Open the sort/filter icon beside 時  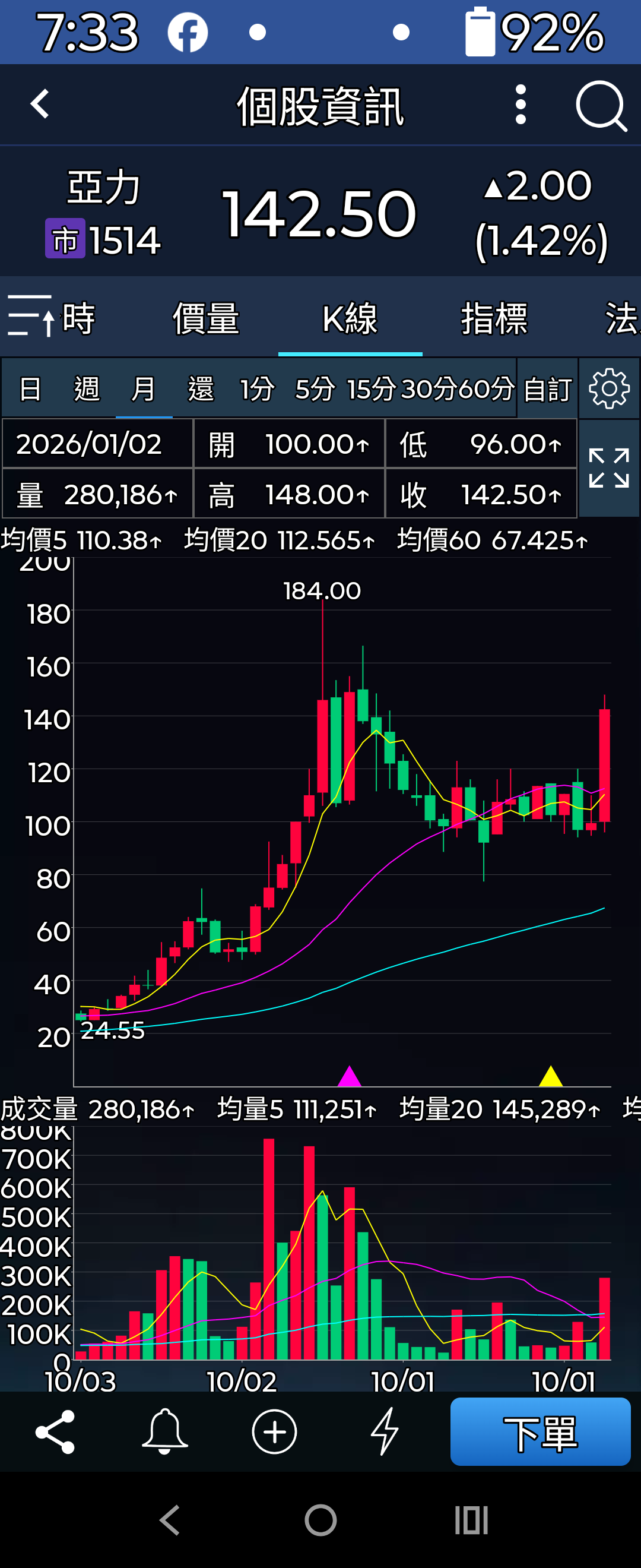click(29, 317)
